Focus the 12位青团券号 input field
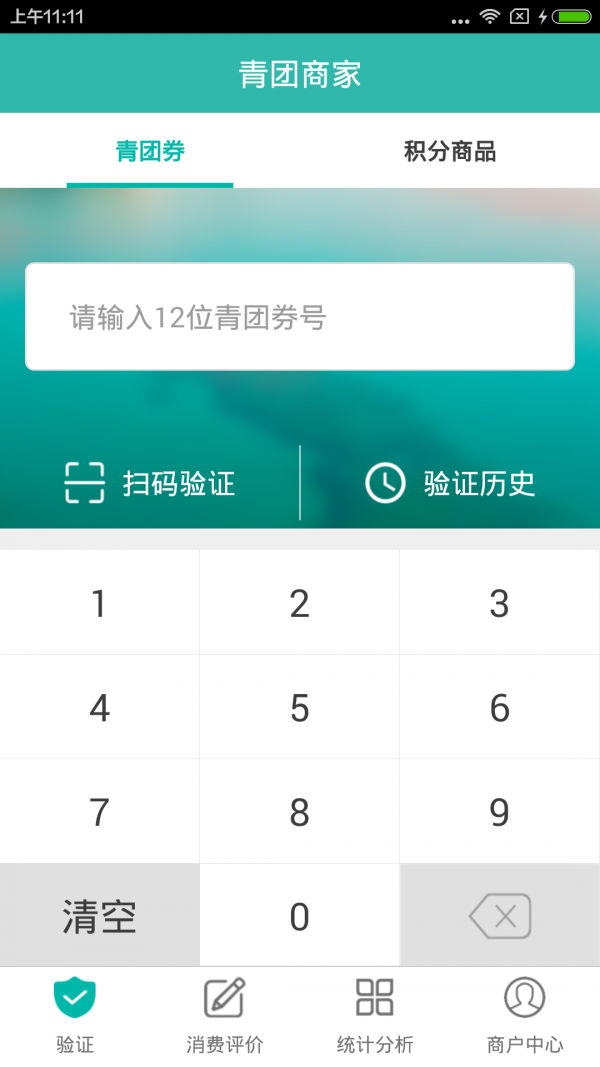Screen dimensions: 600x1067 (x=300, y=317)
